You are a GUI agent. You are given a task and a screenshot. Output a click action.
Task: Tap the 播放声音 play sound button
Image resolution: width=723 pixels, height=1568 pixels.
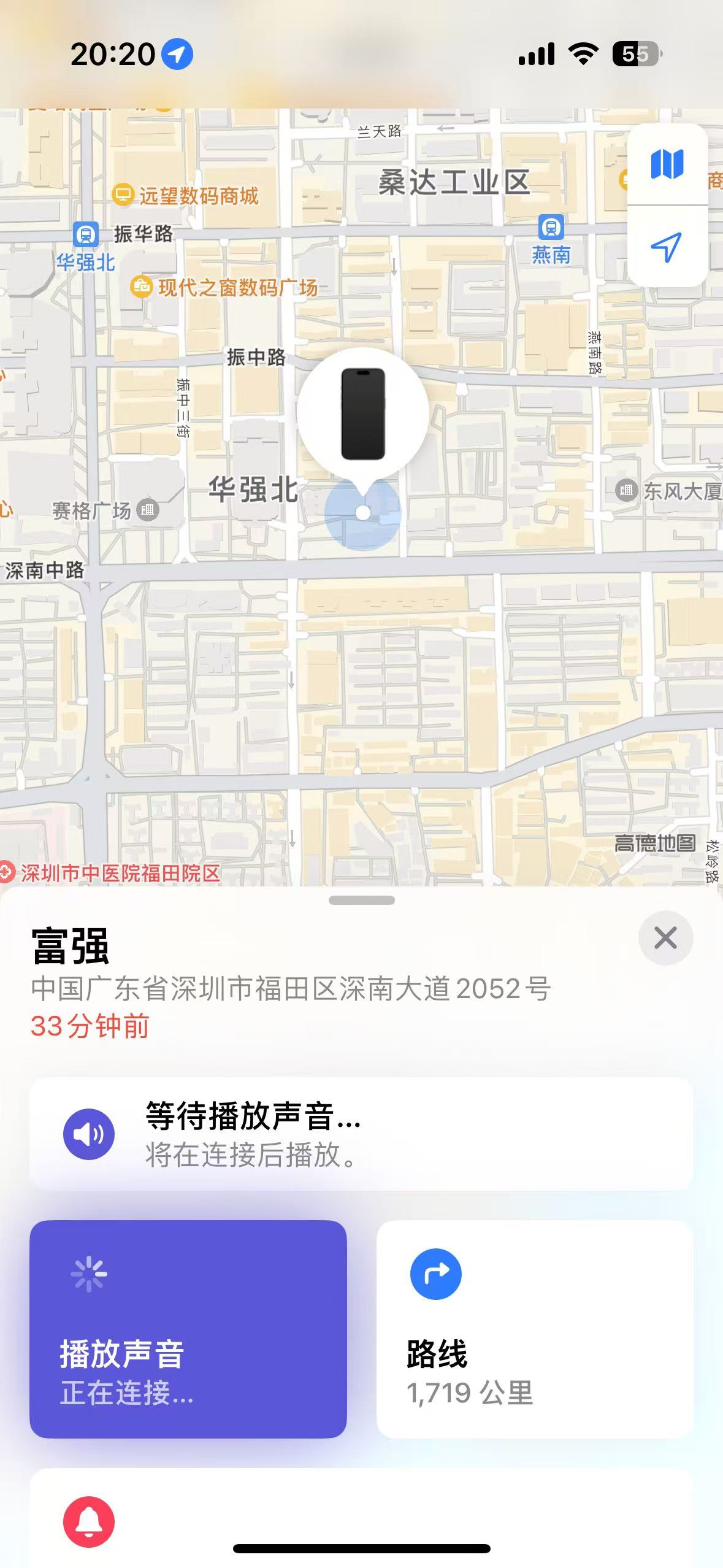[188, 1329]
